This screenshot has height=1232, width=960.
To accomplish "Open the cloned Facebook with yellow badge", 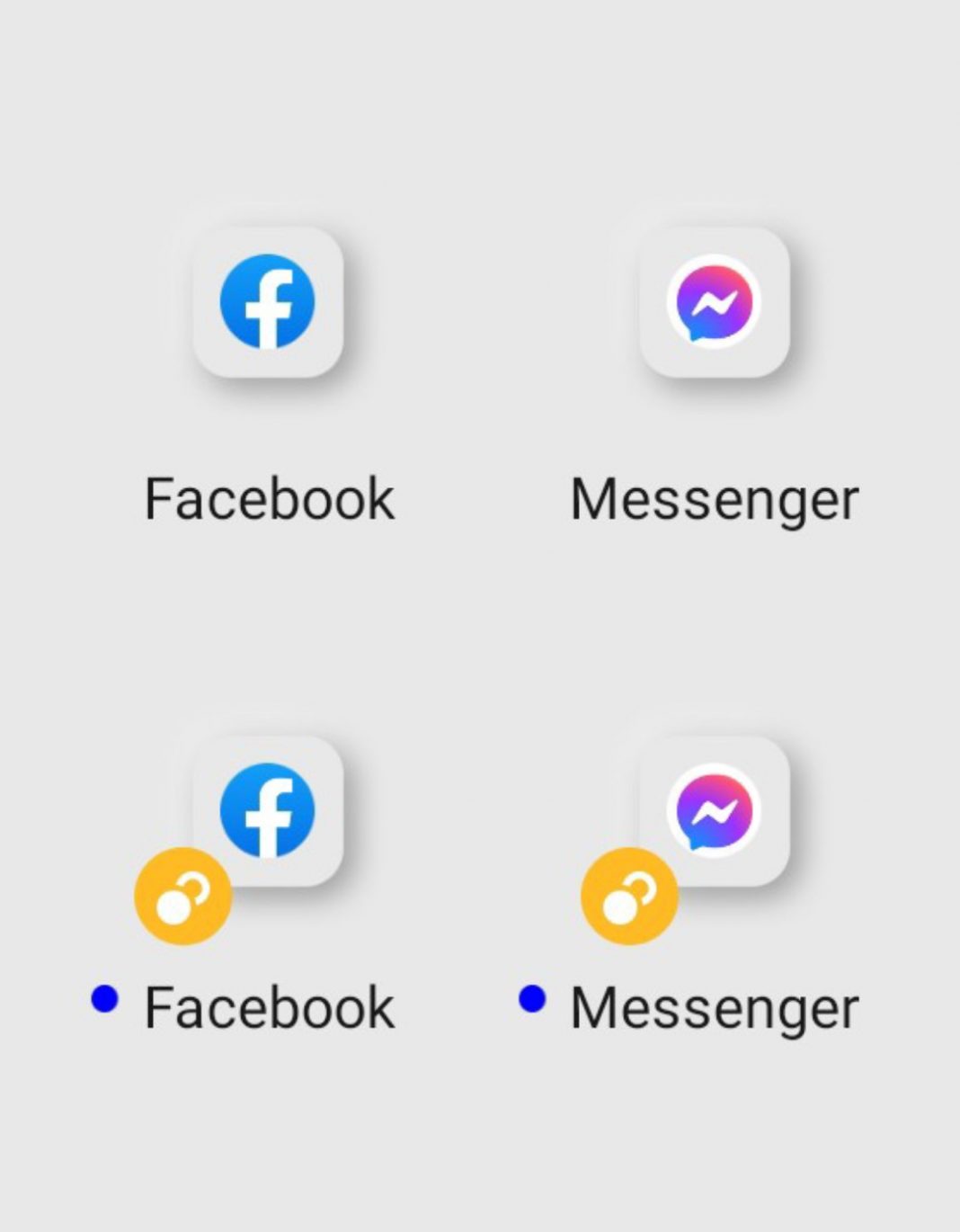I will 268,810.
